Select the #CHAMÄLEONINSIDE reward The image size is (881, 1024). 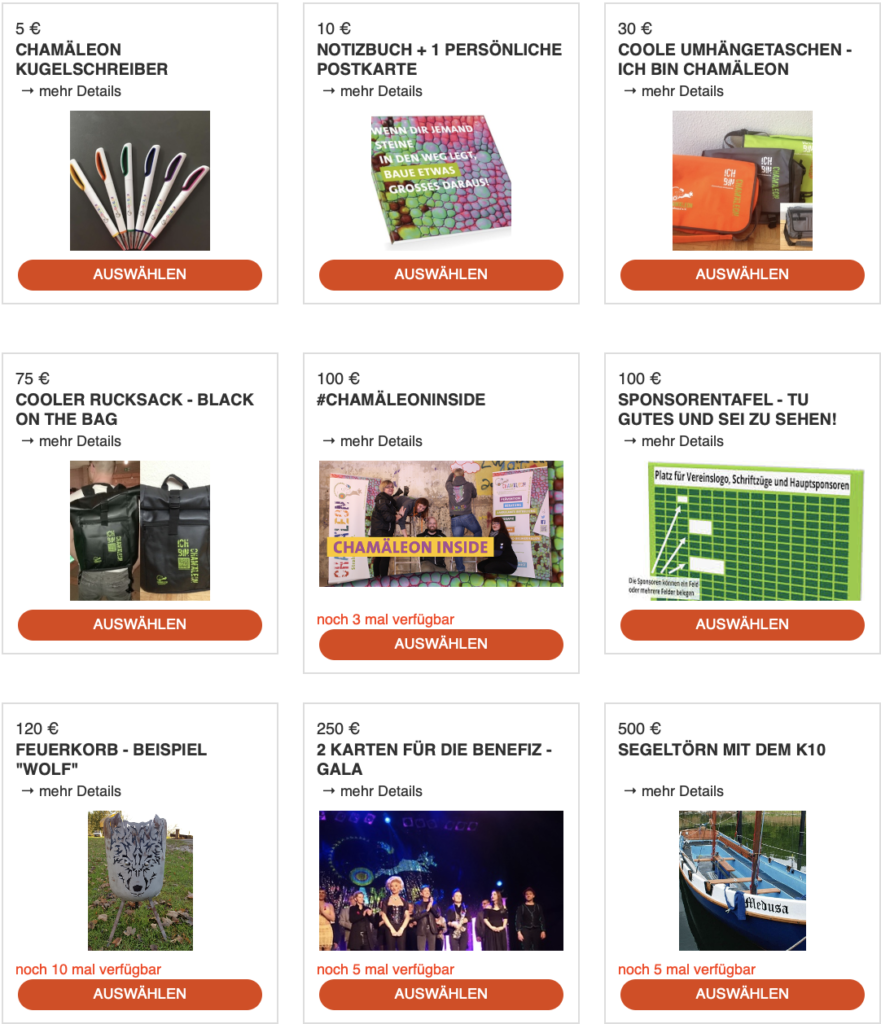click(x=441, y=644)
